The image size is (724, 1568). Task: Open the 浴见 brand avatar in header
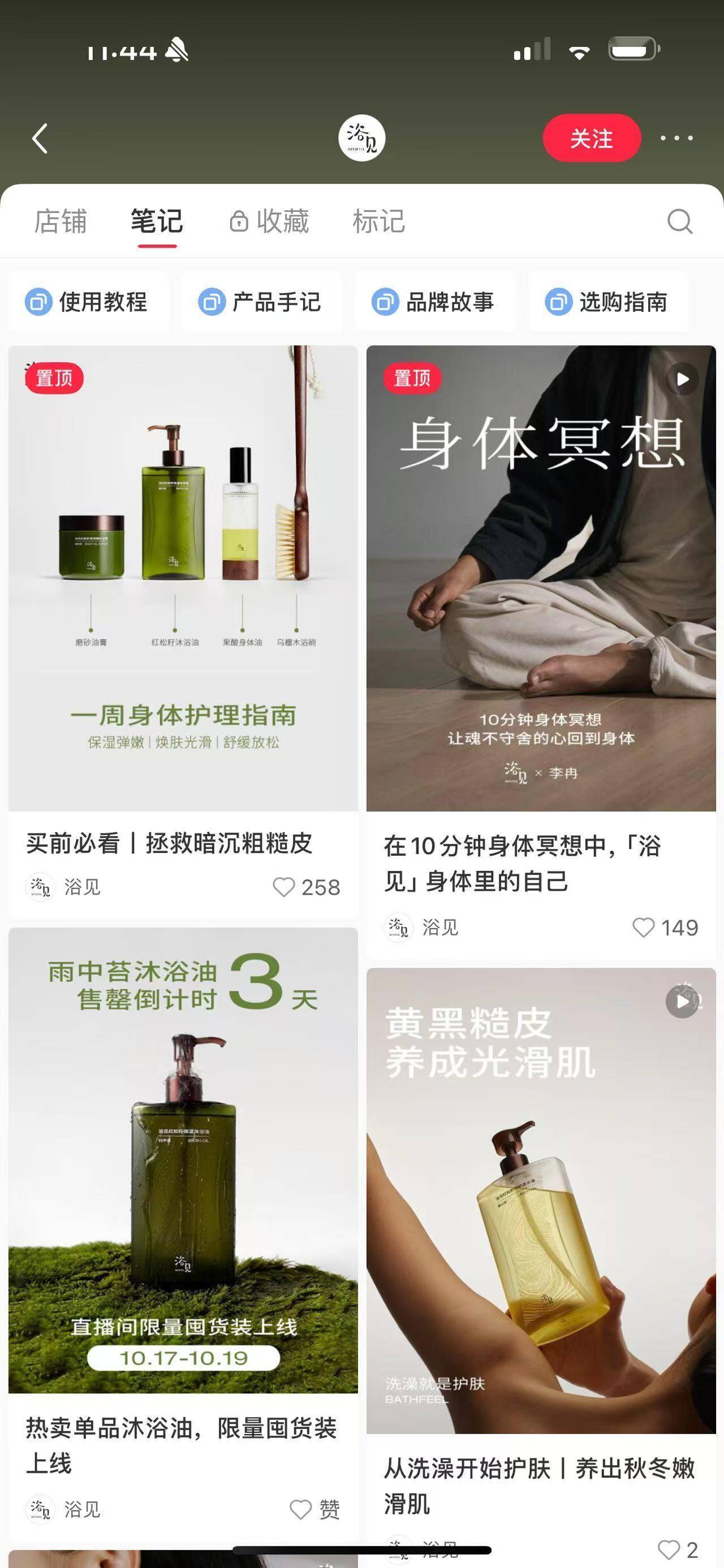click(x=361, y=138)
